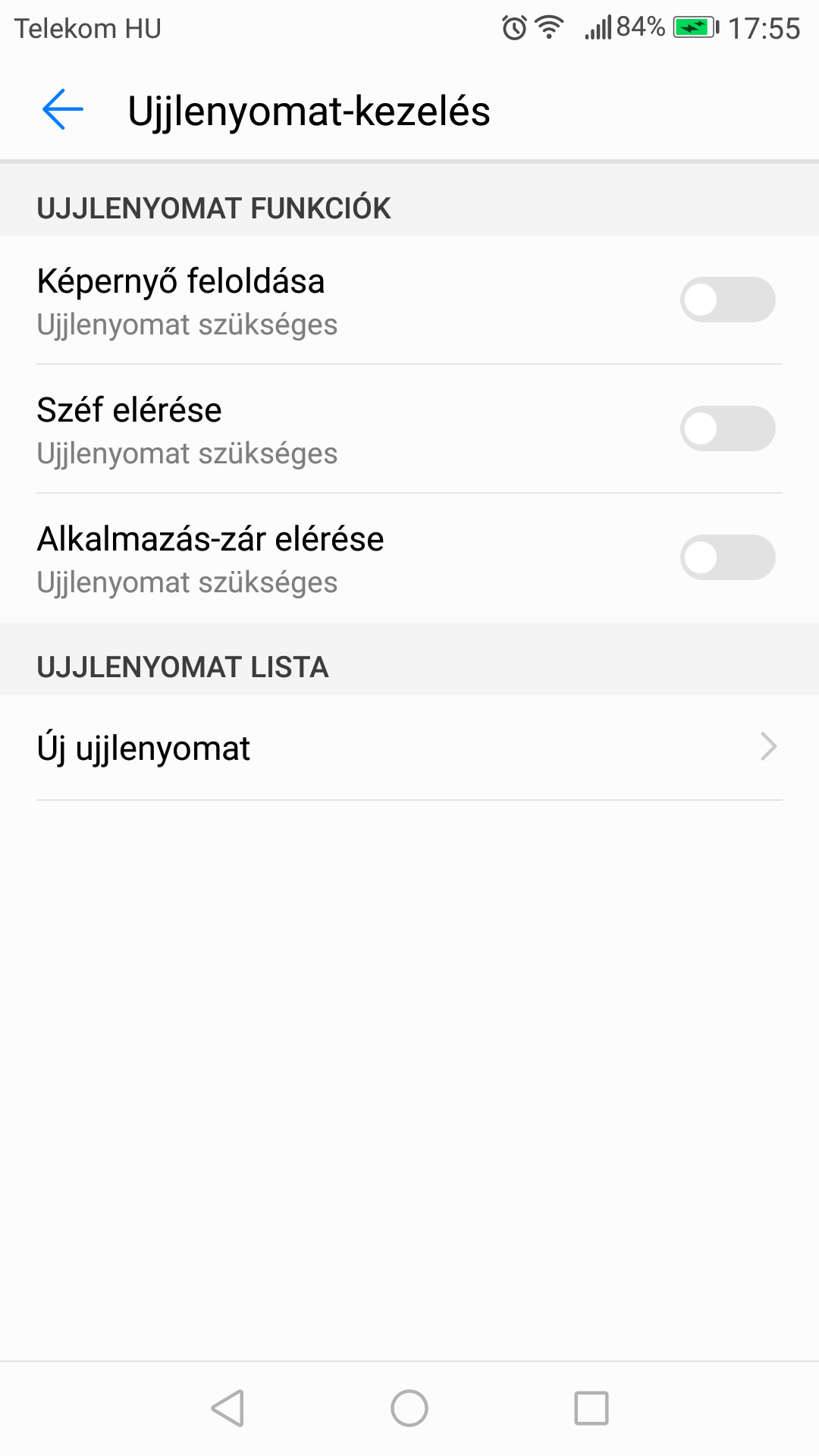Open recent apps from navigation bar
This screenshot has height=1456, width=819.
[x=591, y=1408]
